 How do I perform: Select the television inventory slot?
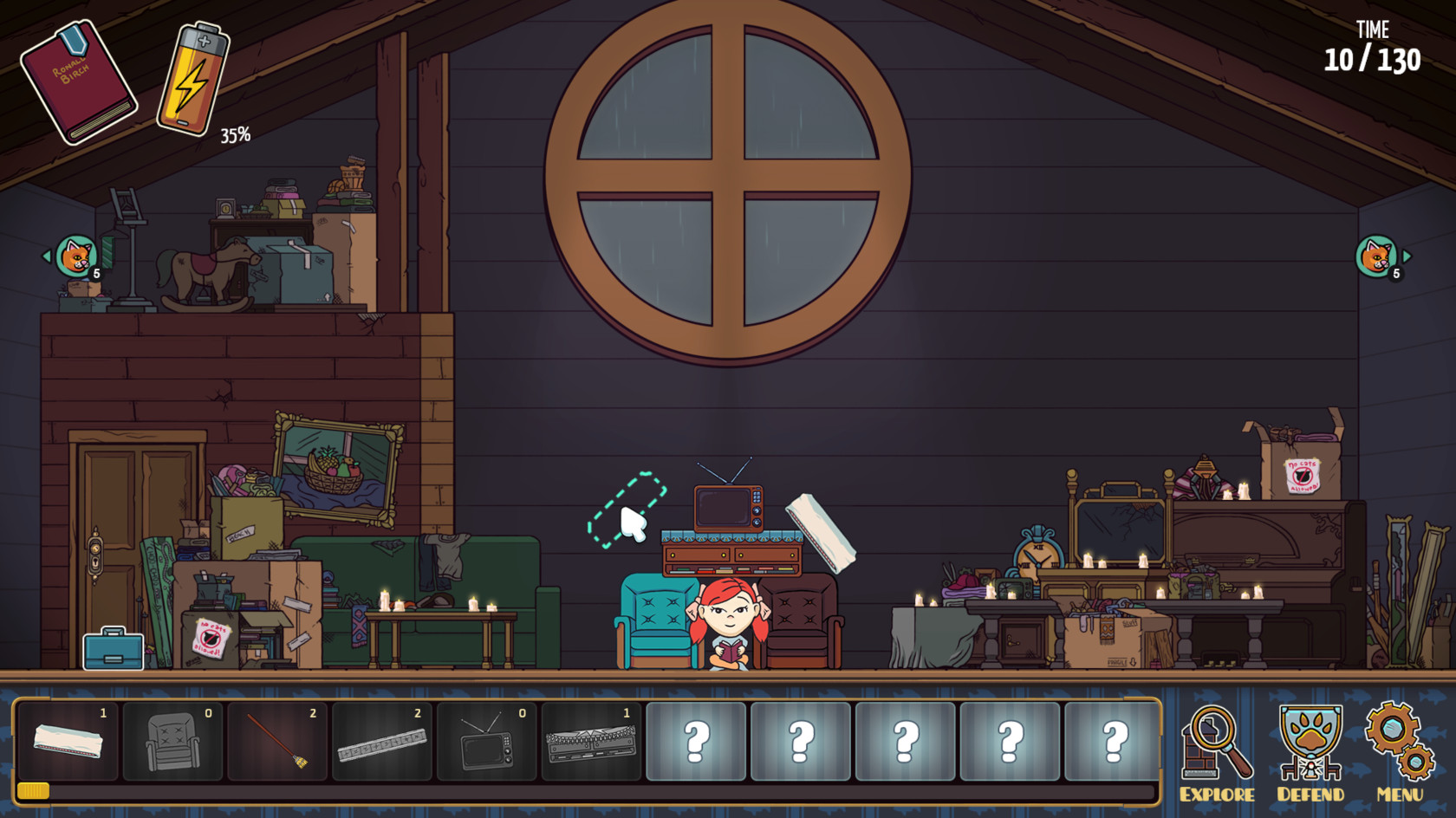[x=487, y=742]
